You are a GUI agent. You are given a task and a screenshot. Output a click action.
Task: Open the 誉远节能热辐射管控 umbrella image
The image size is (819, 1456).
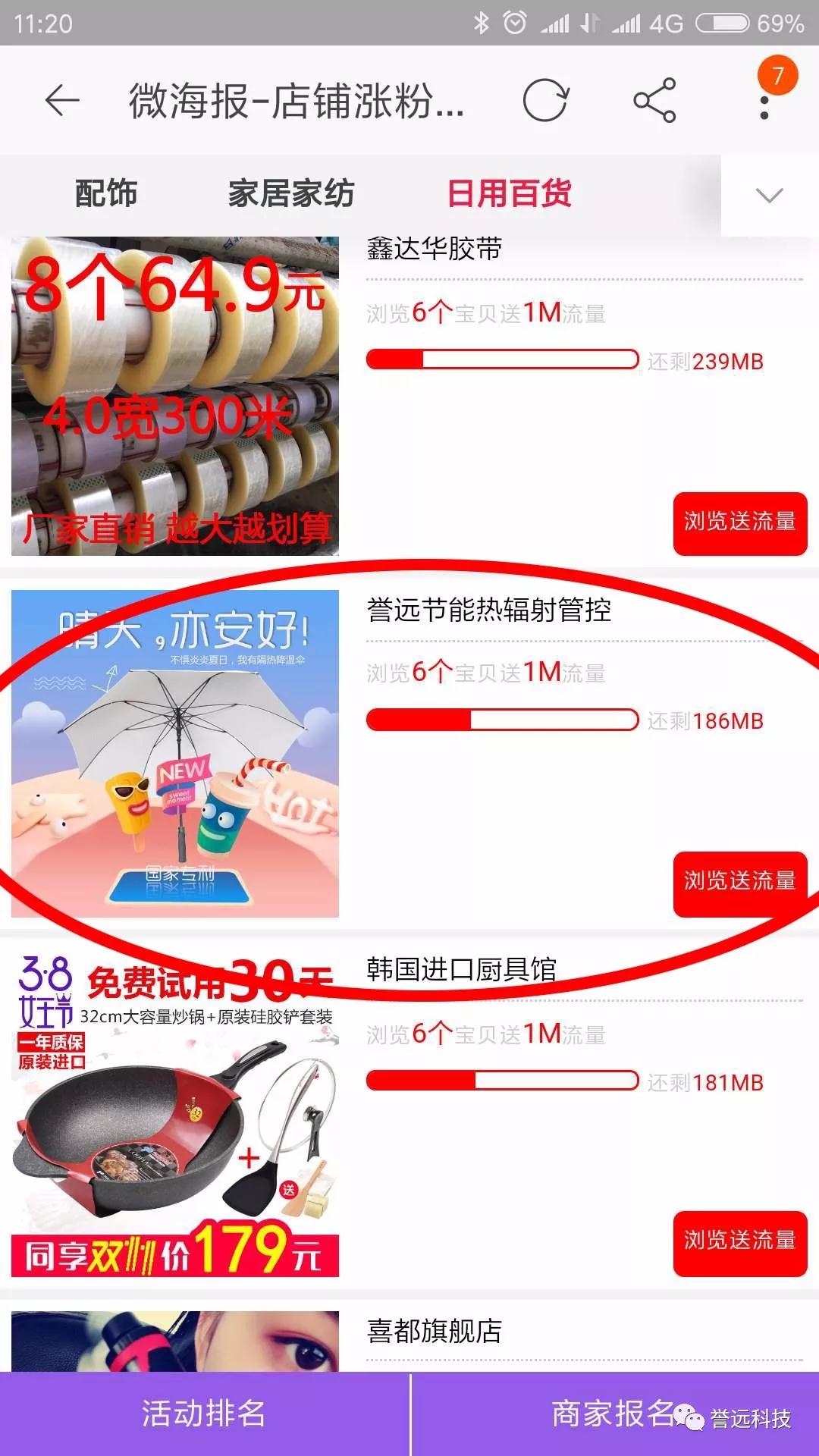175,754
